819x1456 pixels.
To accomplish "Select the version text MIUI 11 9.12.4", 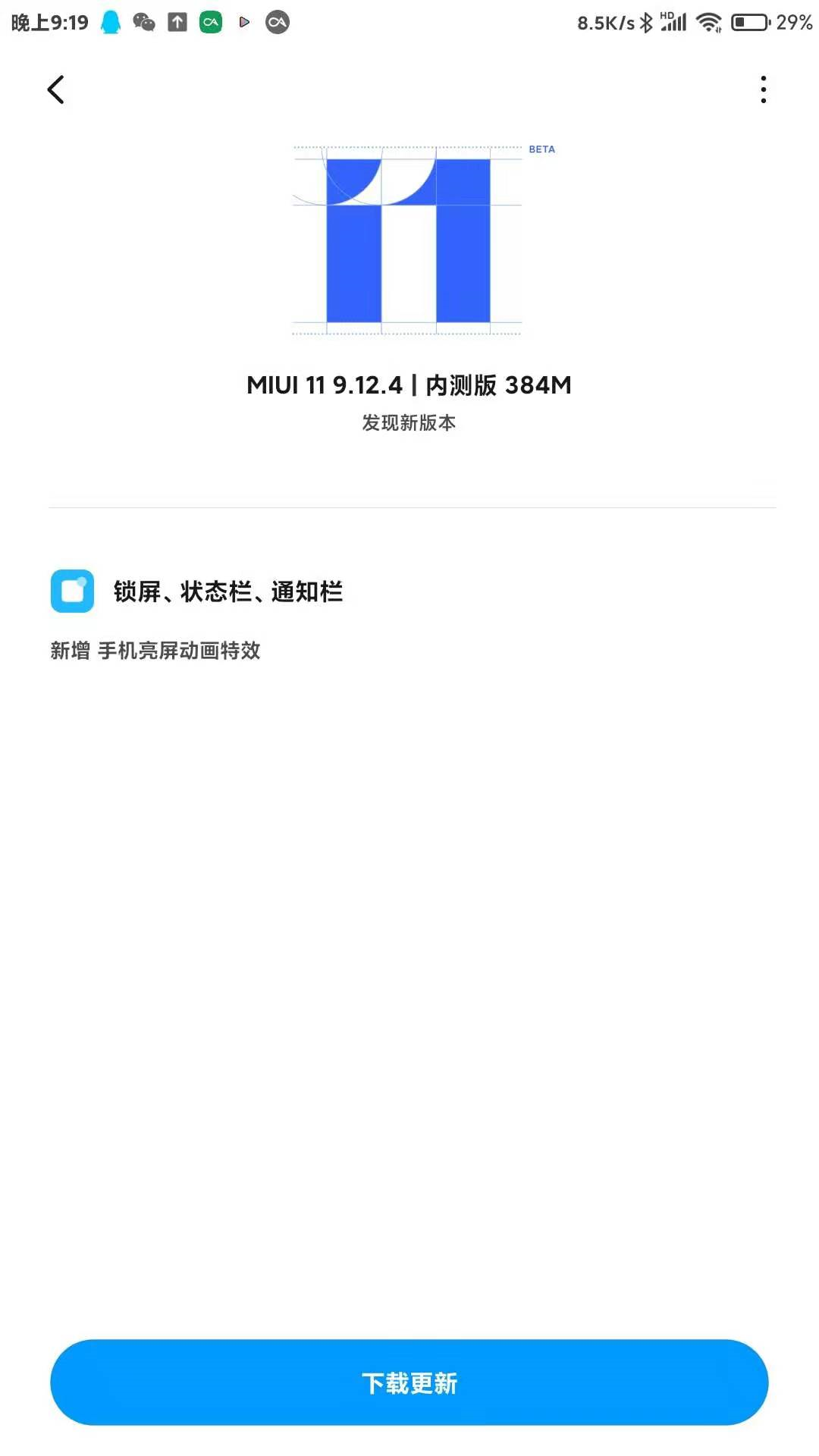I will click(x=409, y=385).
